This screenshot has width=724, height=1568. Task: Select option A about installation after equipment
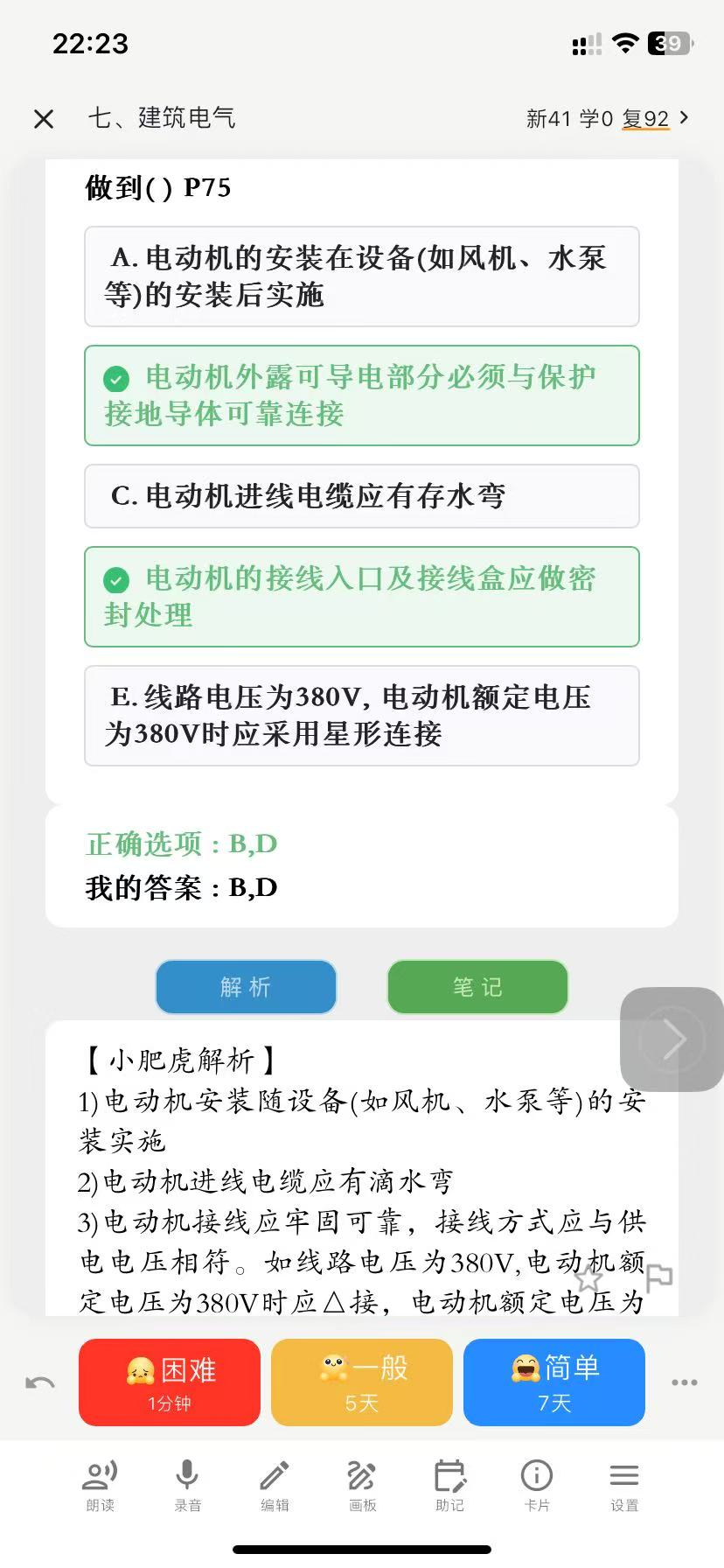tap(362, 276)
